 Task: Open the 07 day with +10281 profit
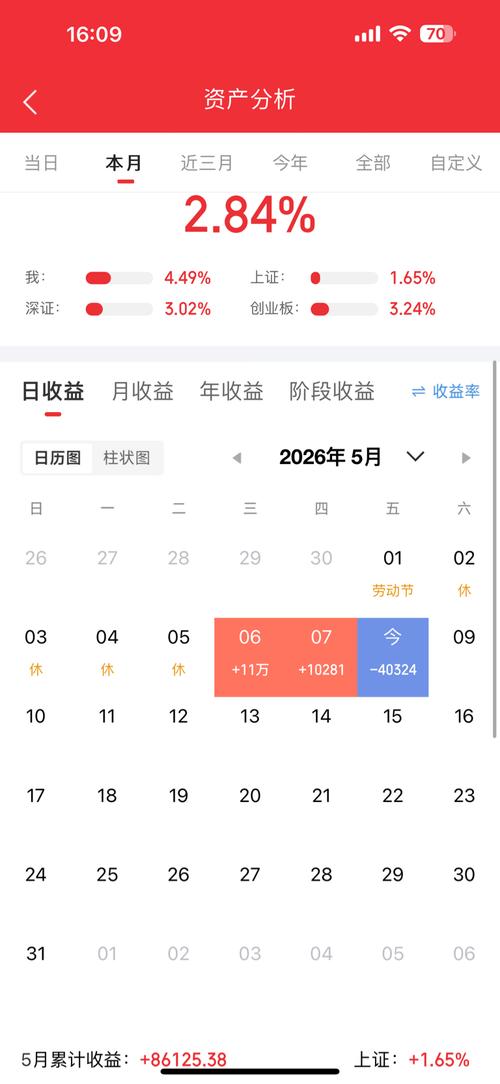point(322,657)
